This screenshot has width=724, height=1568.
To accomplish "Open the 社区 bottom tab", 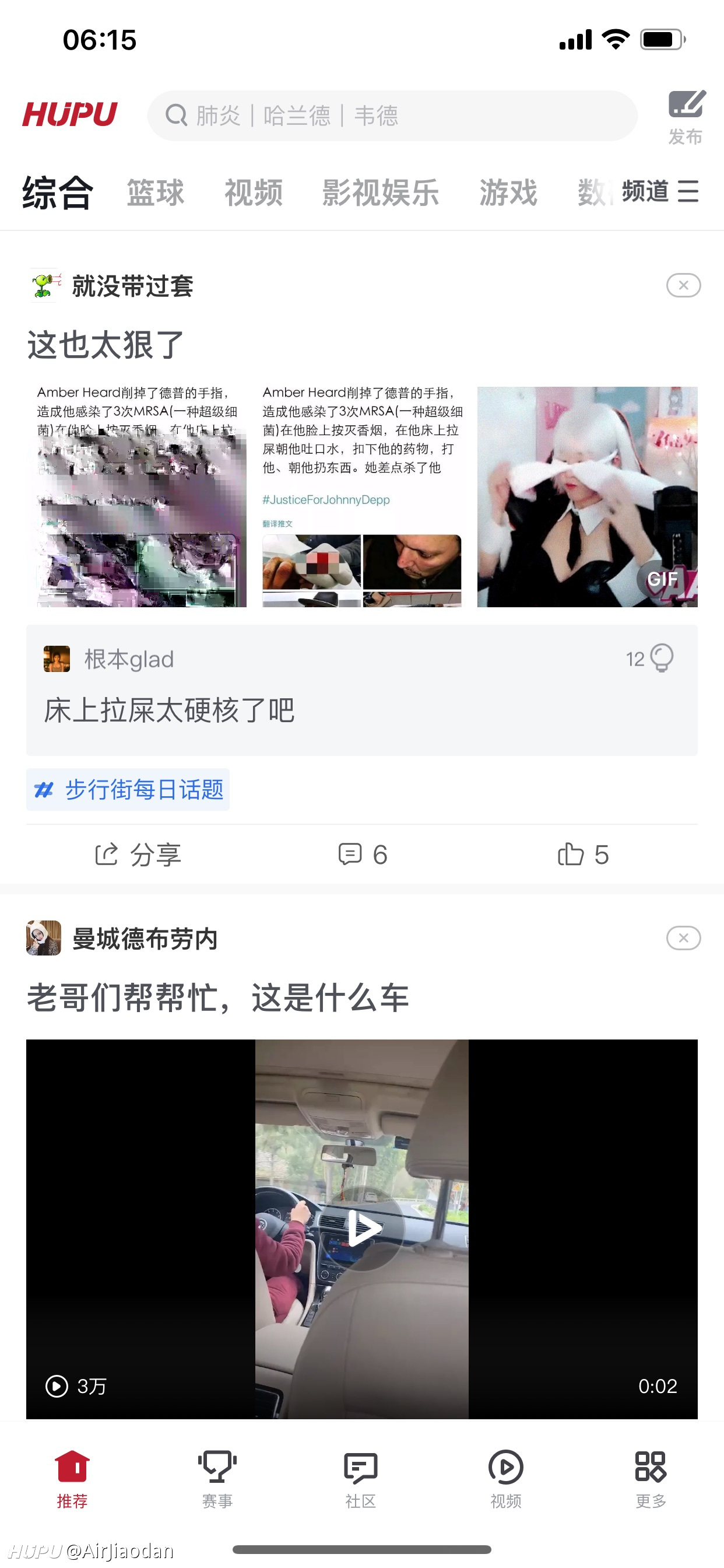I will tap(361, 1479).
